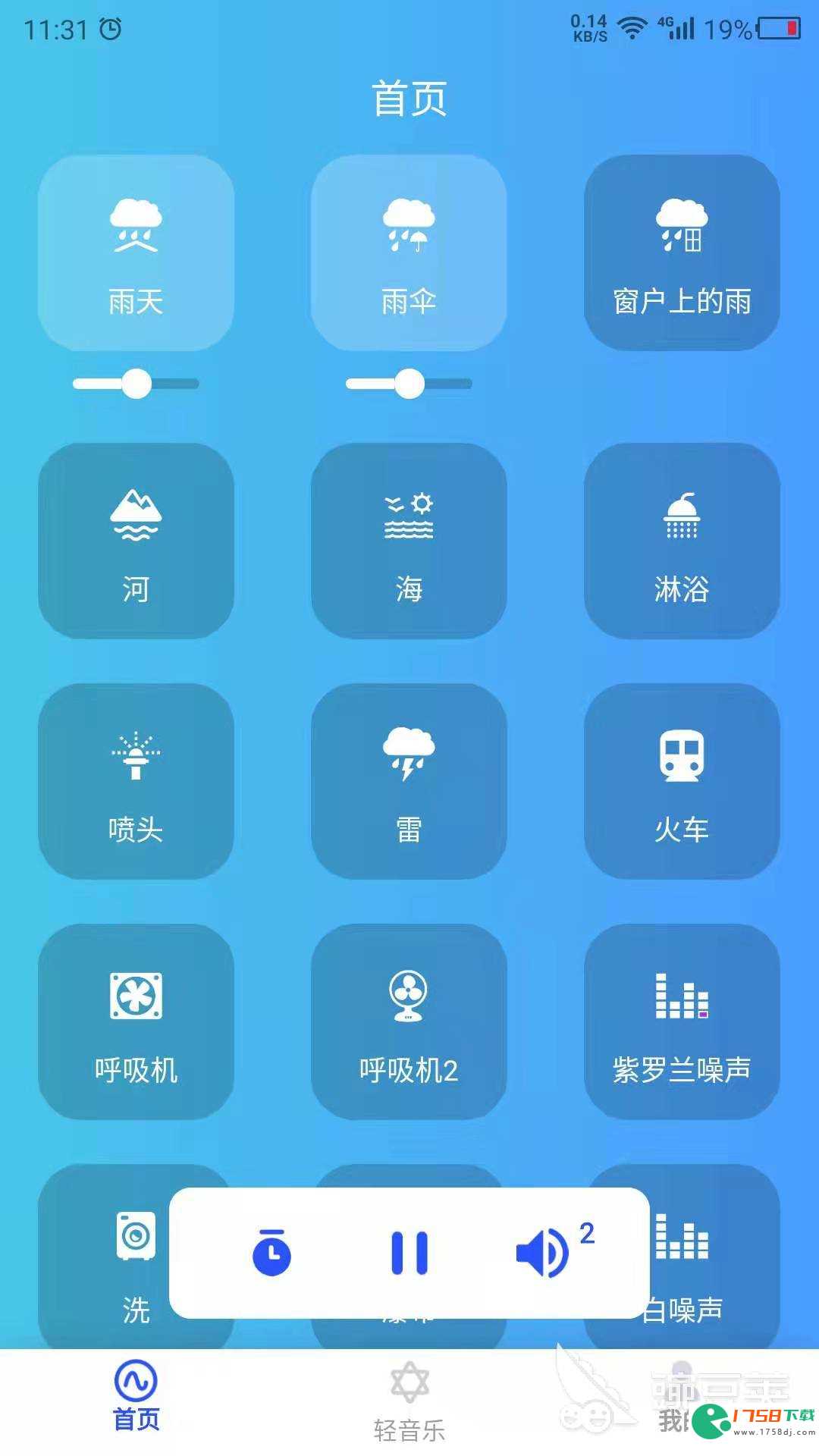819x1456 pixels.
Task: Enable 紫罗兰噪声 violet noise
Action: click(x=682, y=1021)
